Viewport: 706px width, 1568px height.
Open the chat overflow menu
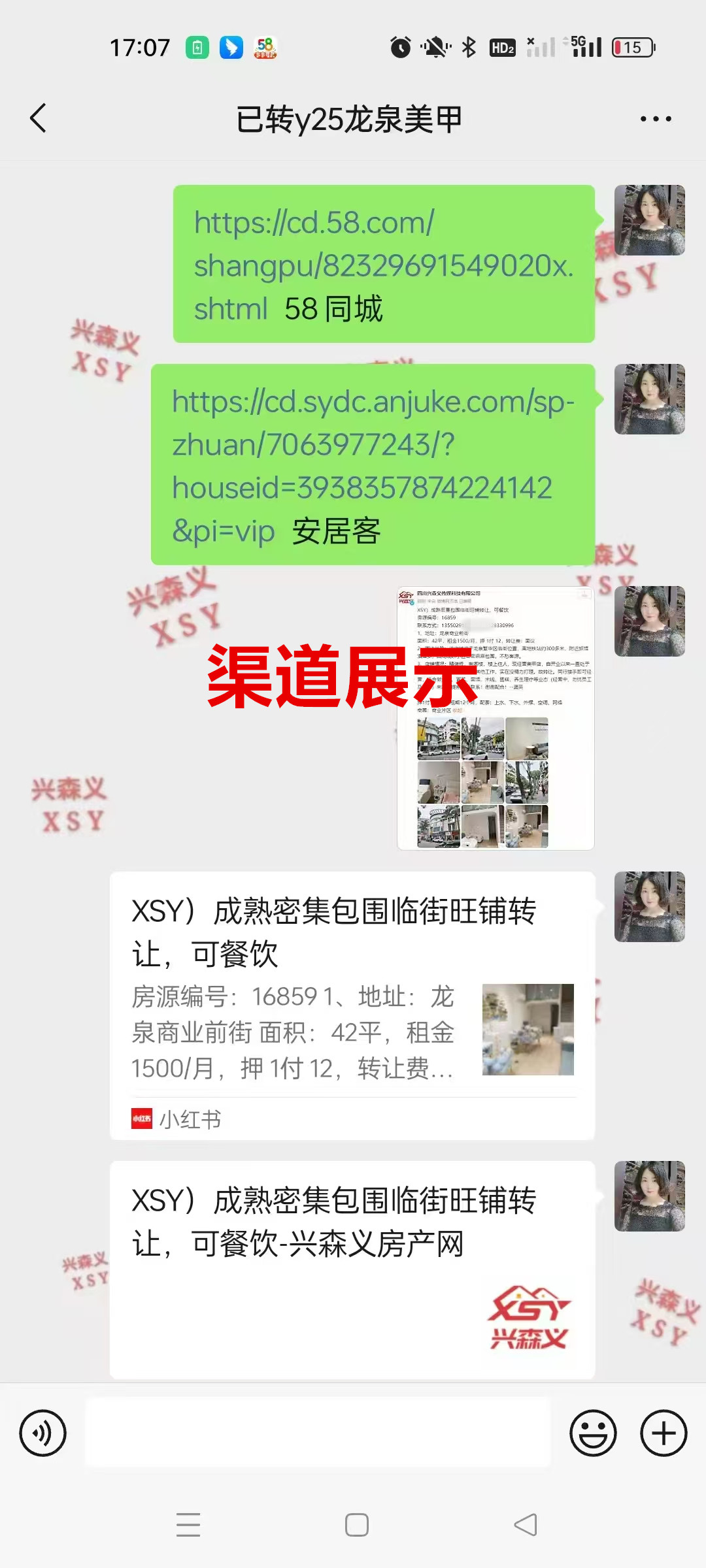coord(655,119)
